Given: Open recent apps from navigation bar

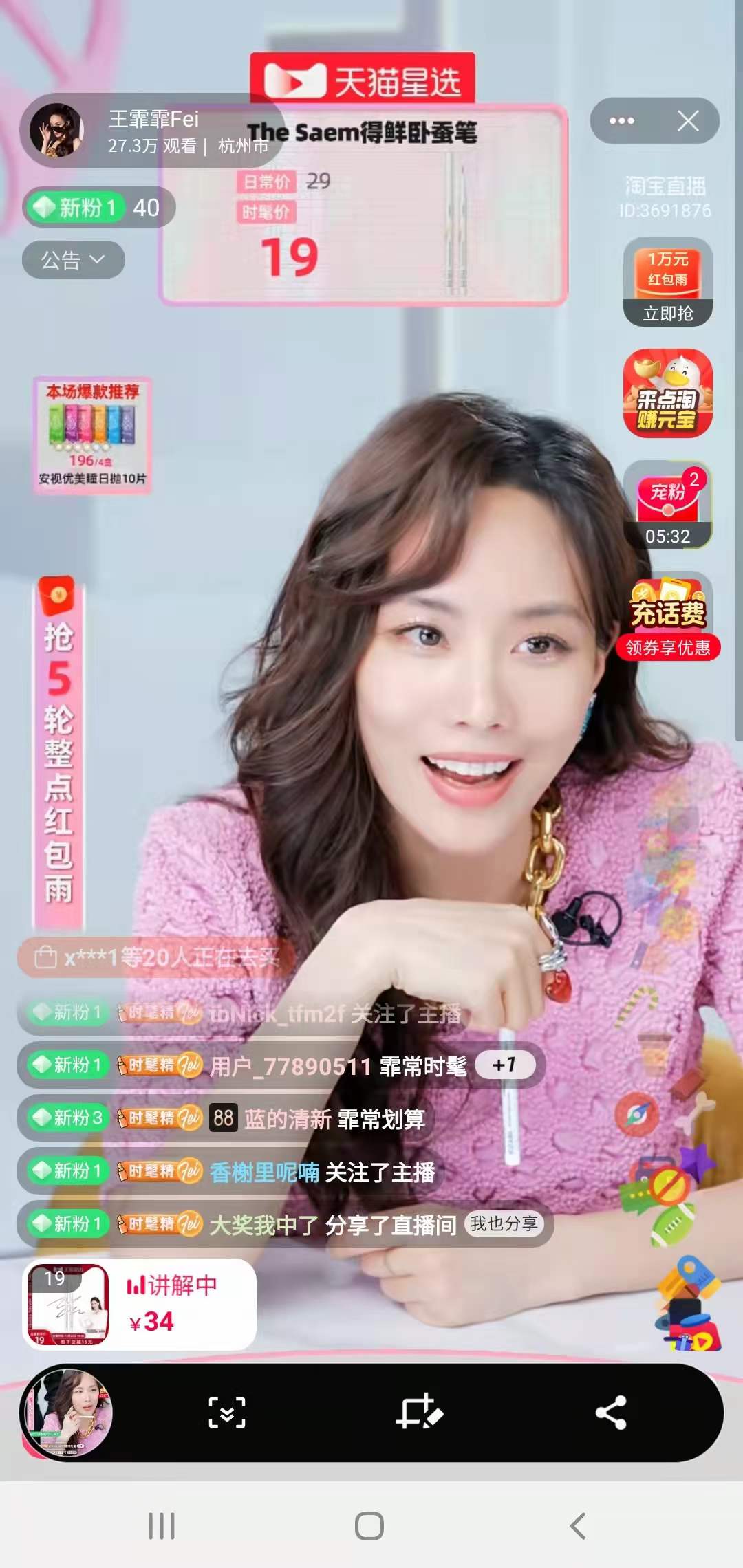Looking at the screenshot, I should click(x=162, y=1525).
